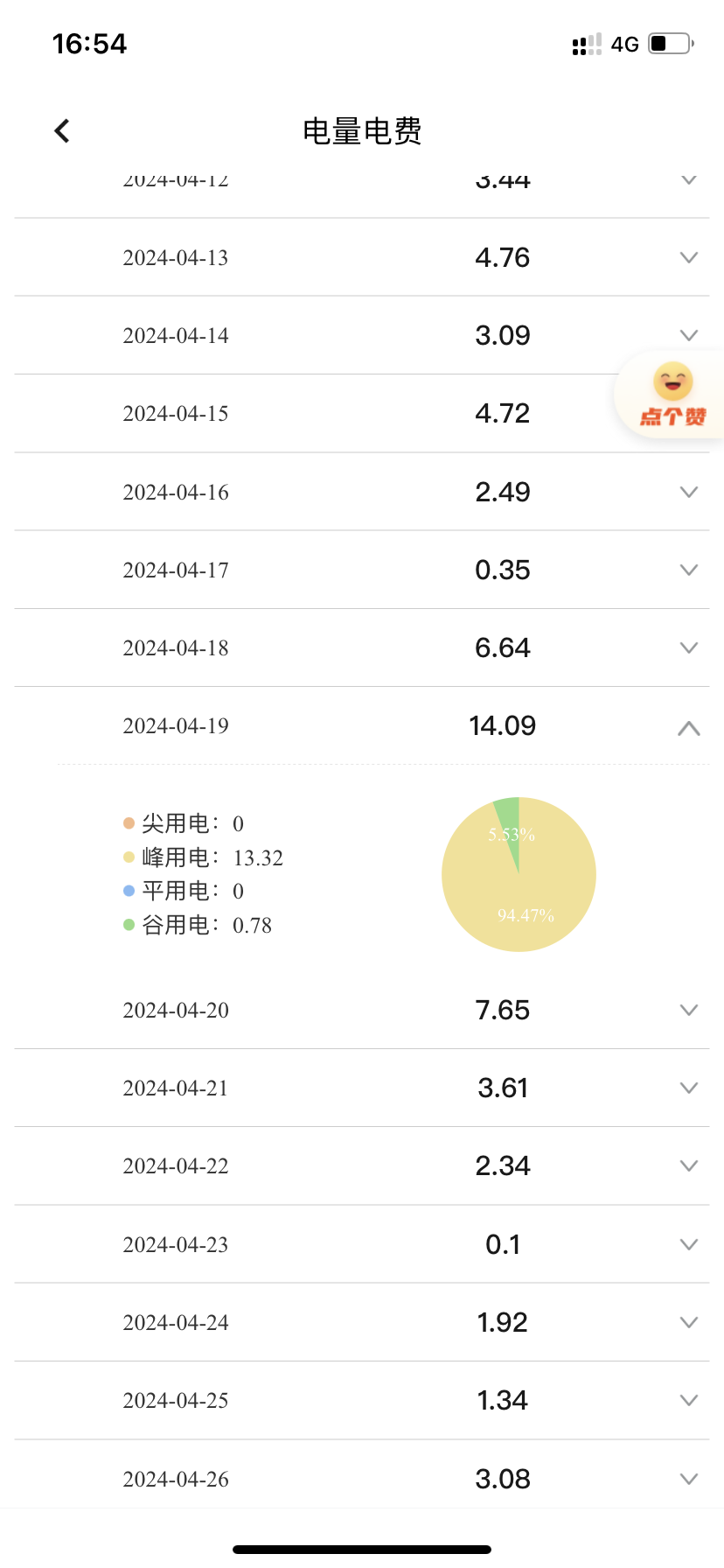This screenshot has width=724, height=1568.
Task: Open the 2024-04-21 usage breakdown
Action: (688, 1088)
